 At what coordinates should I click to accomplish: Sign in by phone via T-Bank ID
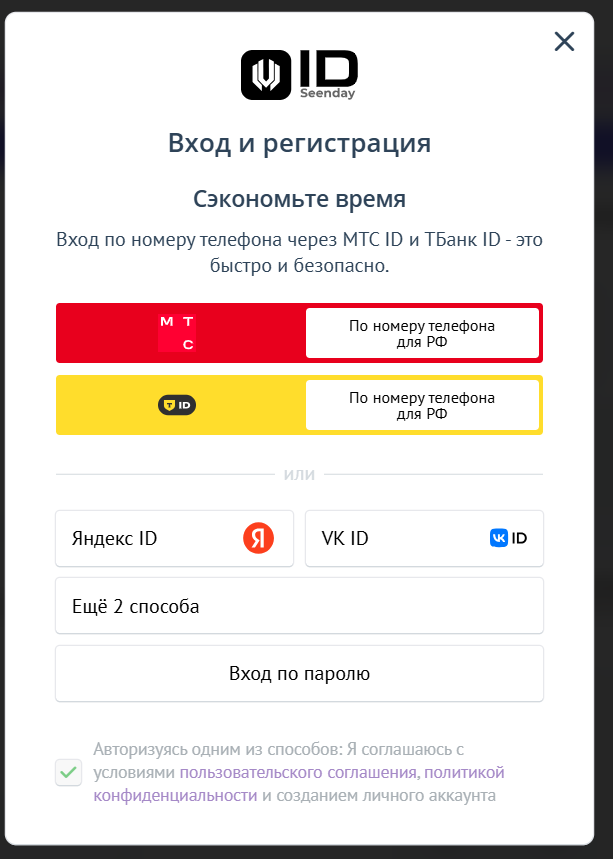click(x=421, y=405)
